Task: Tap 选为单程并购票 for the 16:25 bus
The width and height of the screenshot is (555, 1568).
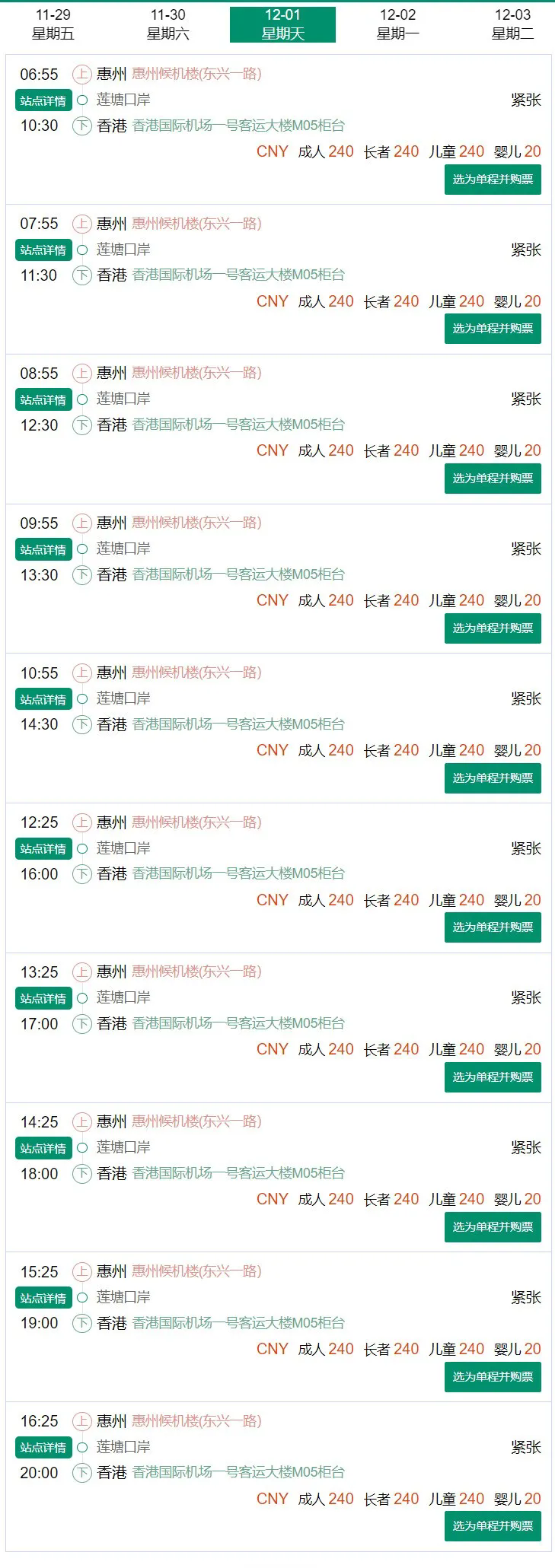Action: (x=493, y=1526)
